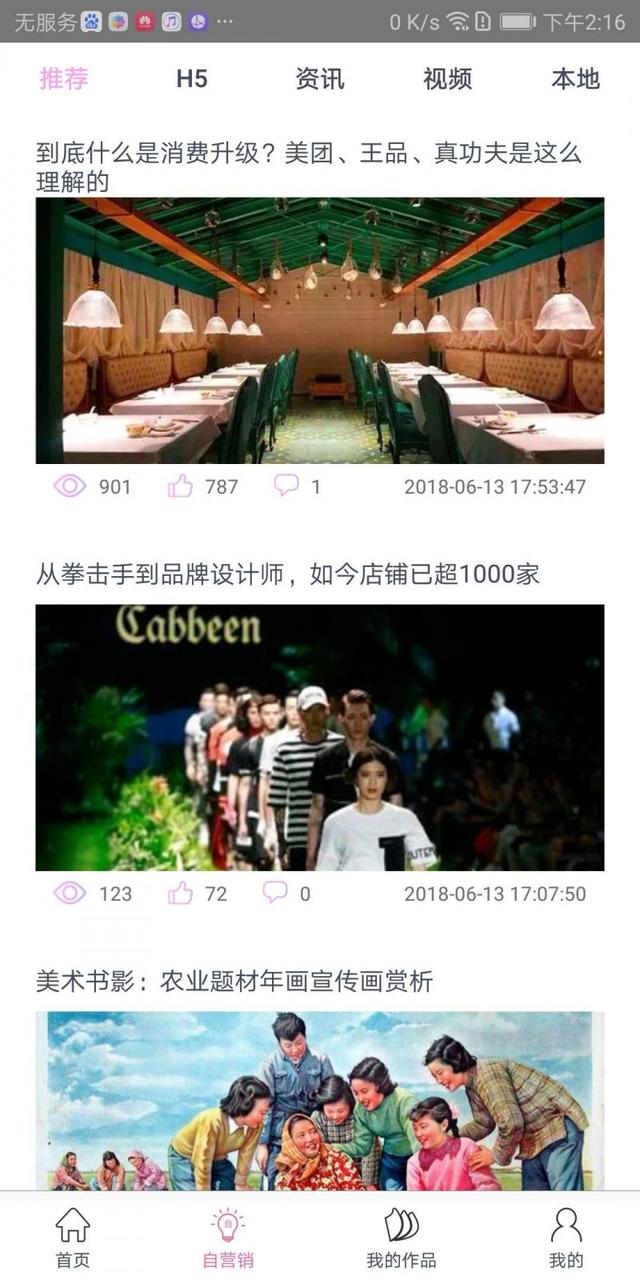Switch to the H5 tab

191,80
